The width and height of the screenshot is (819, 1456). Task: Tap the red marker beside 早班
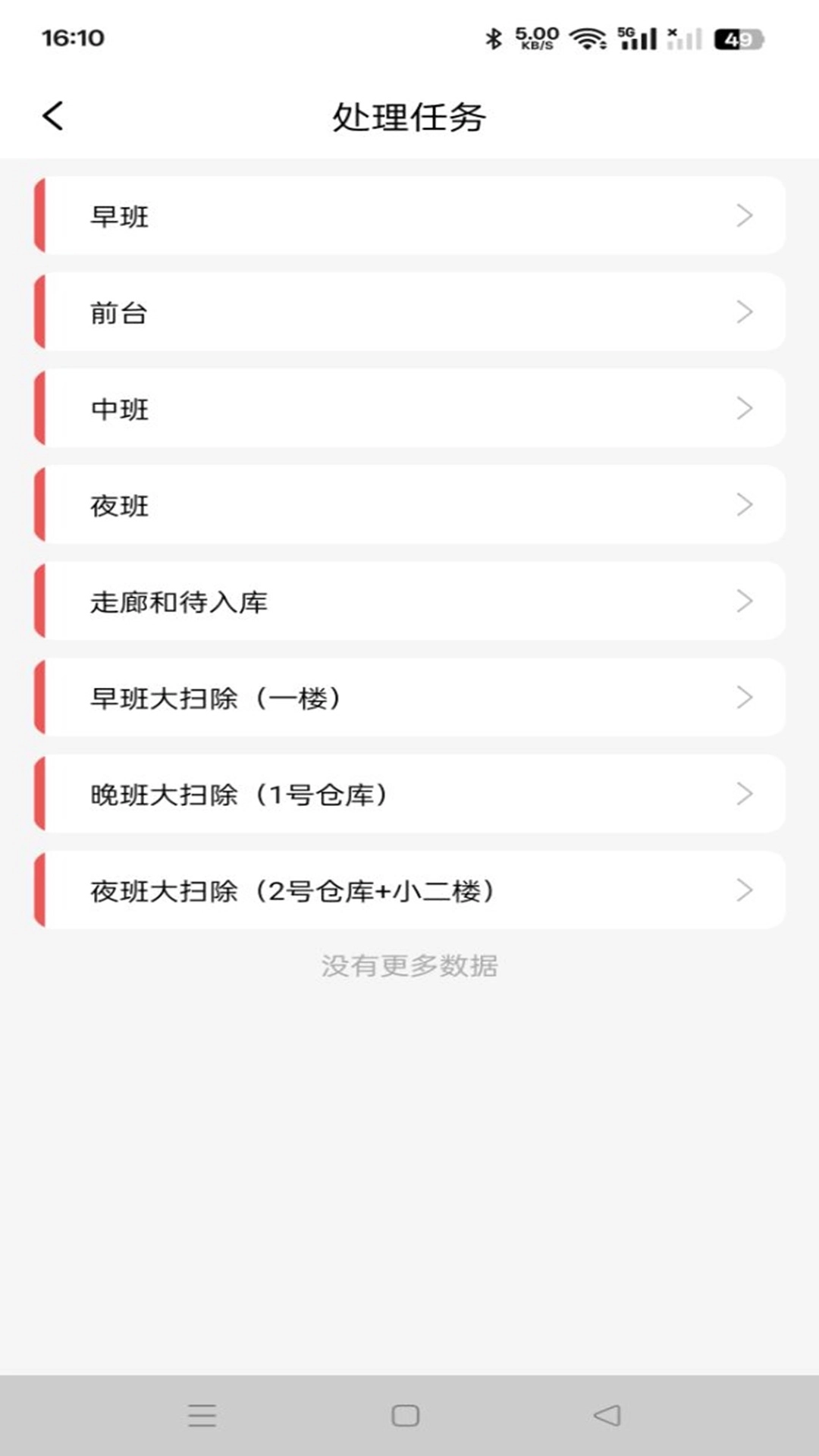pyautogui.click(x=39, y=215)
